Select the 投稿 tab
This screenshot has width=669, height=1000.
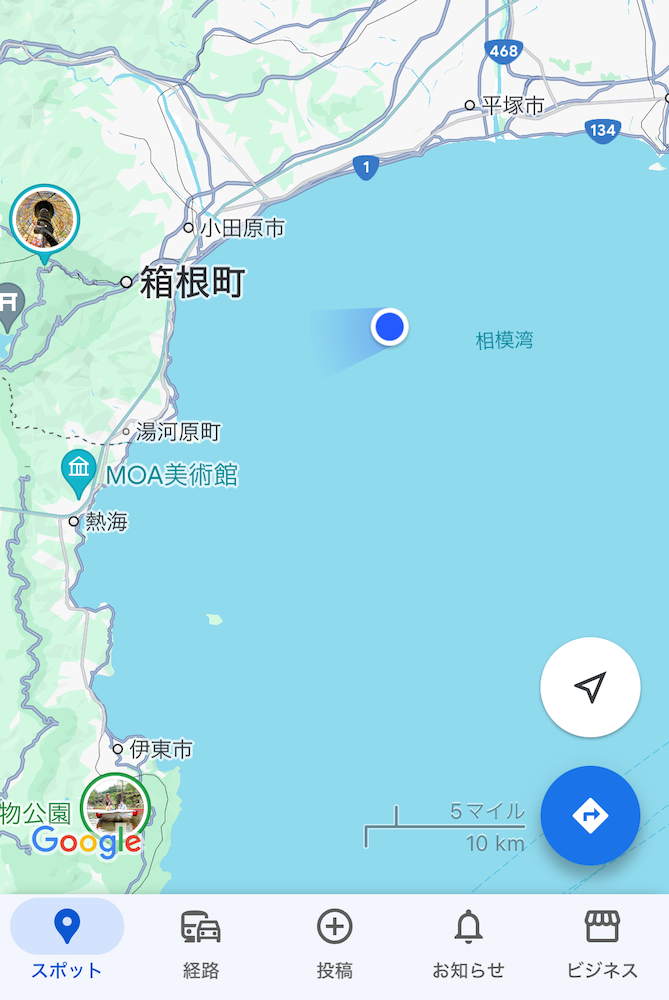pyautogui.click(x=334, y=942)
